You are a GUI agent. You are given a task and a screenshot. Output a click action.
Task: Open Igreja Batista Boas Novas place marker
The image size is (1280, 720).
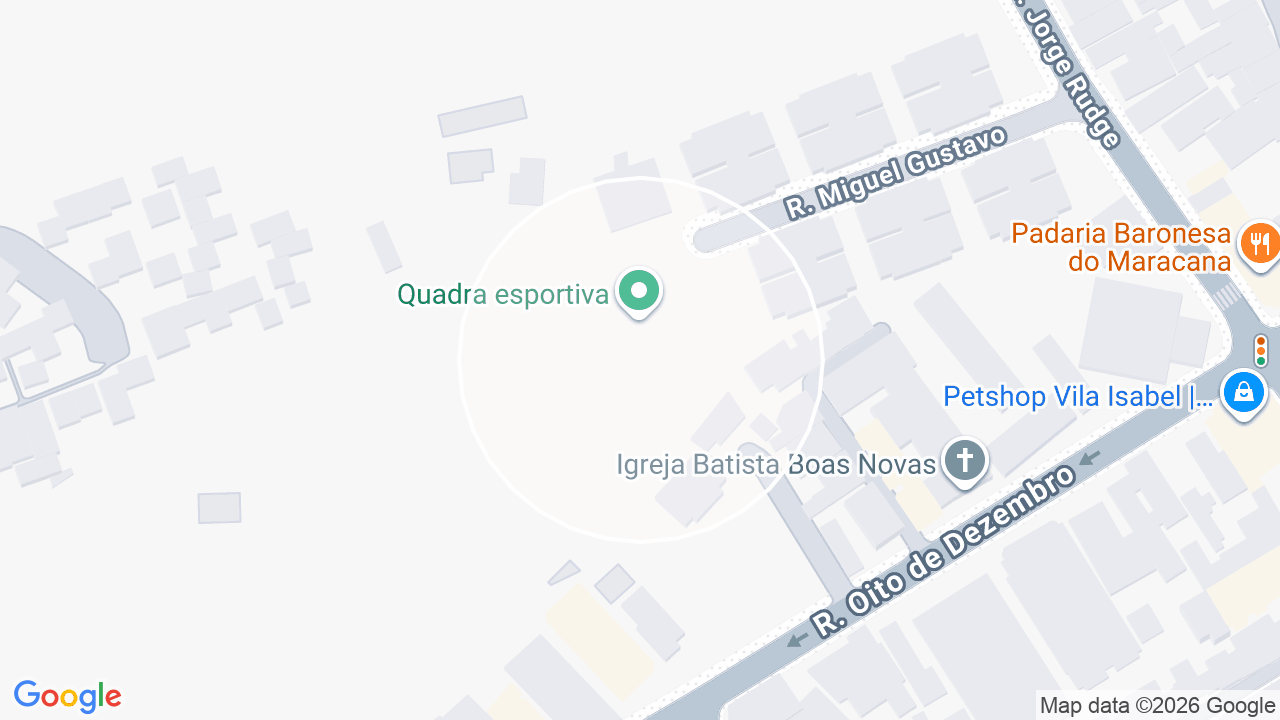click(965, 462)
